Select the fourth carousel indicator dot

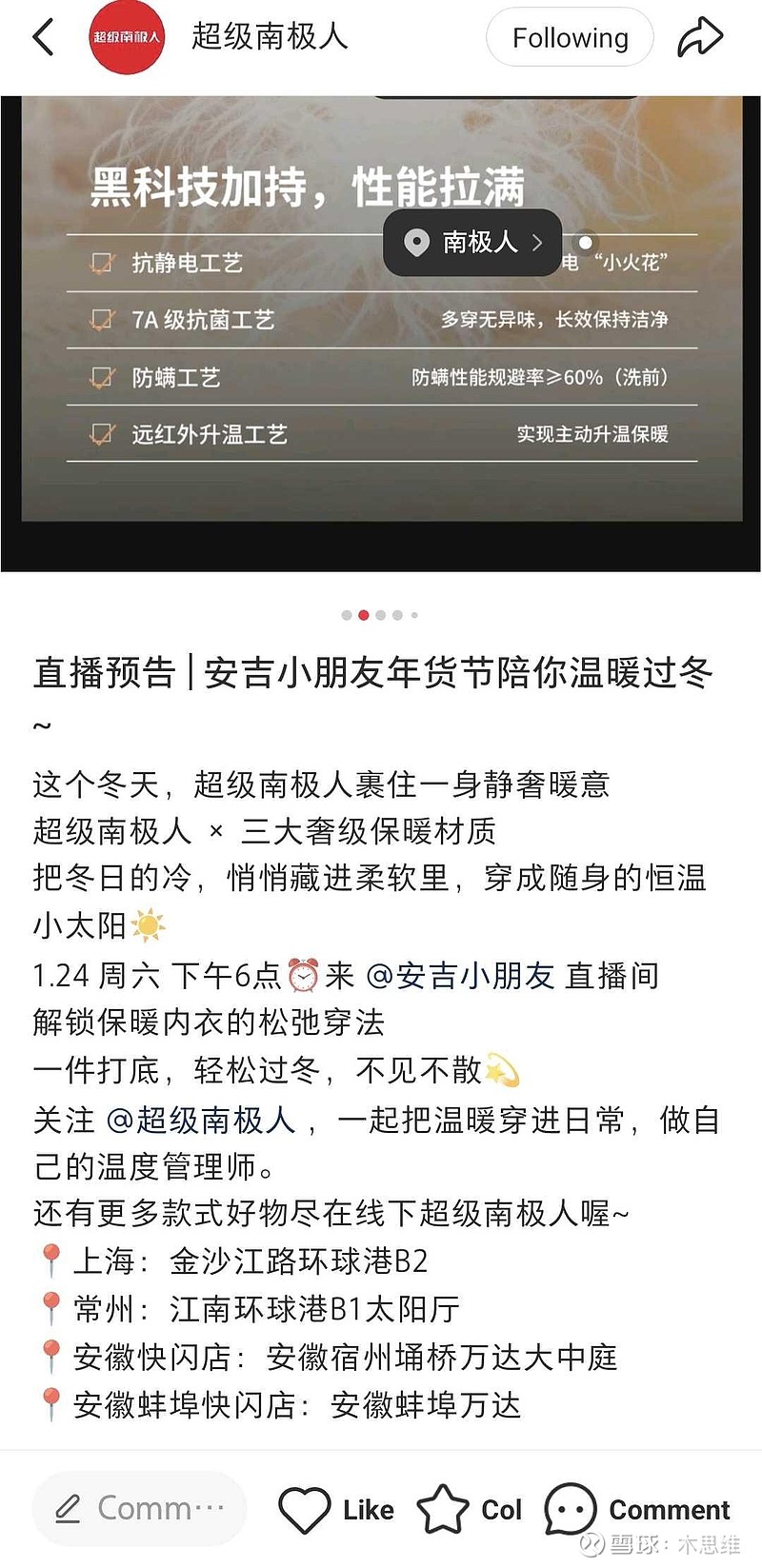coord(397,615)
